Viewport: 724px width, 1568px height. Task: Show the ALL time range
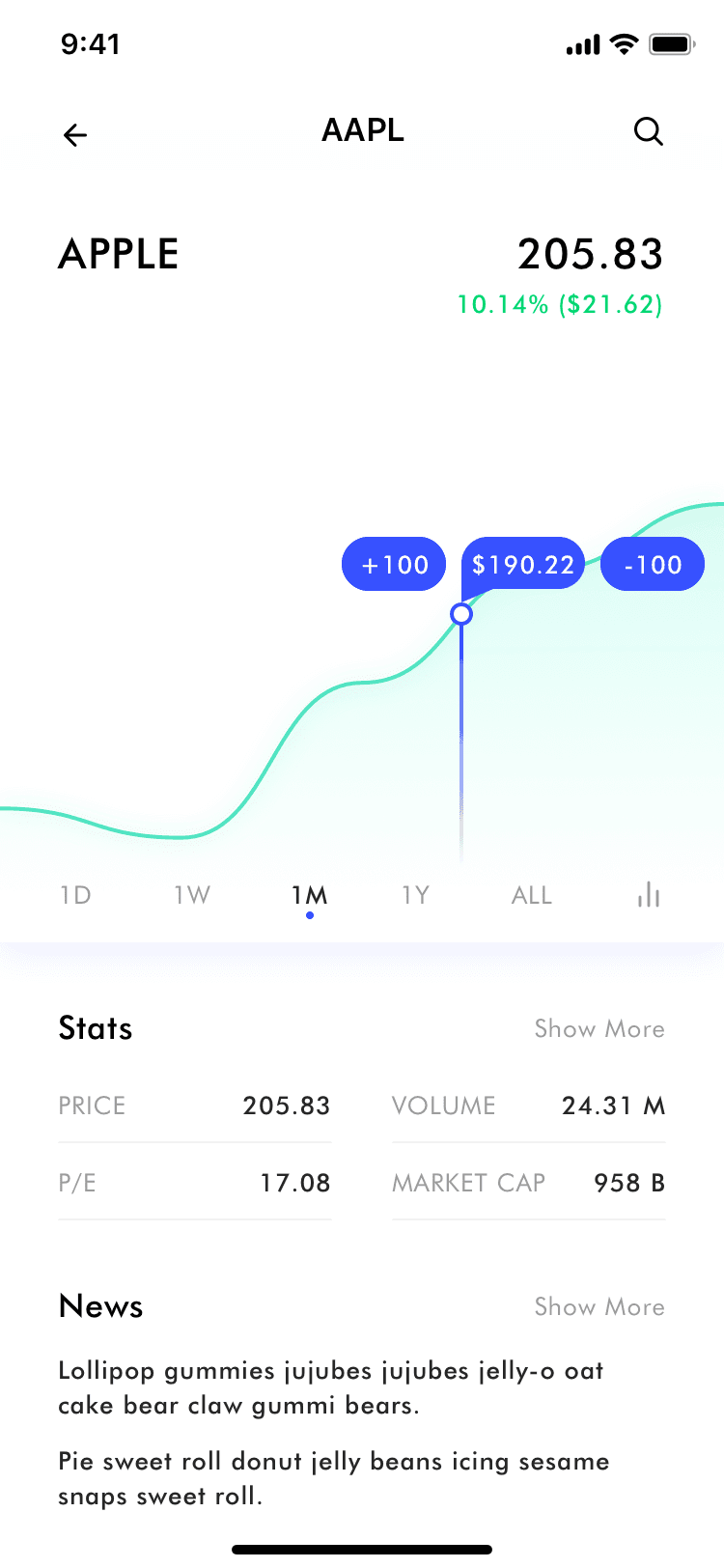click(532, 895)
